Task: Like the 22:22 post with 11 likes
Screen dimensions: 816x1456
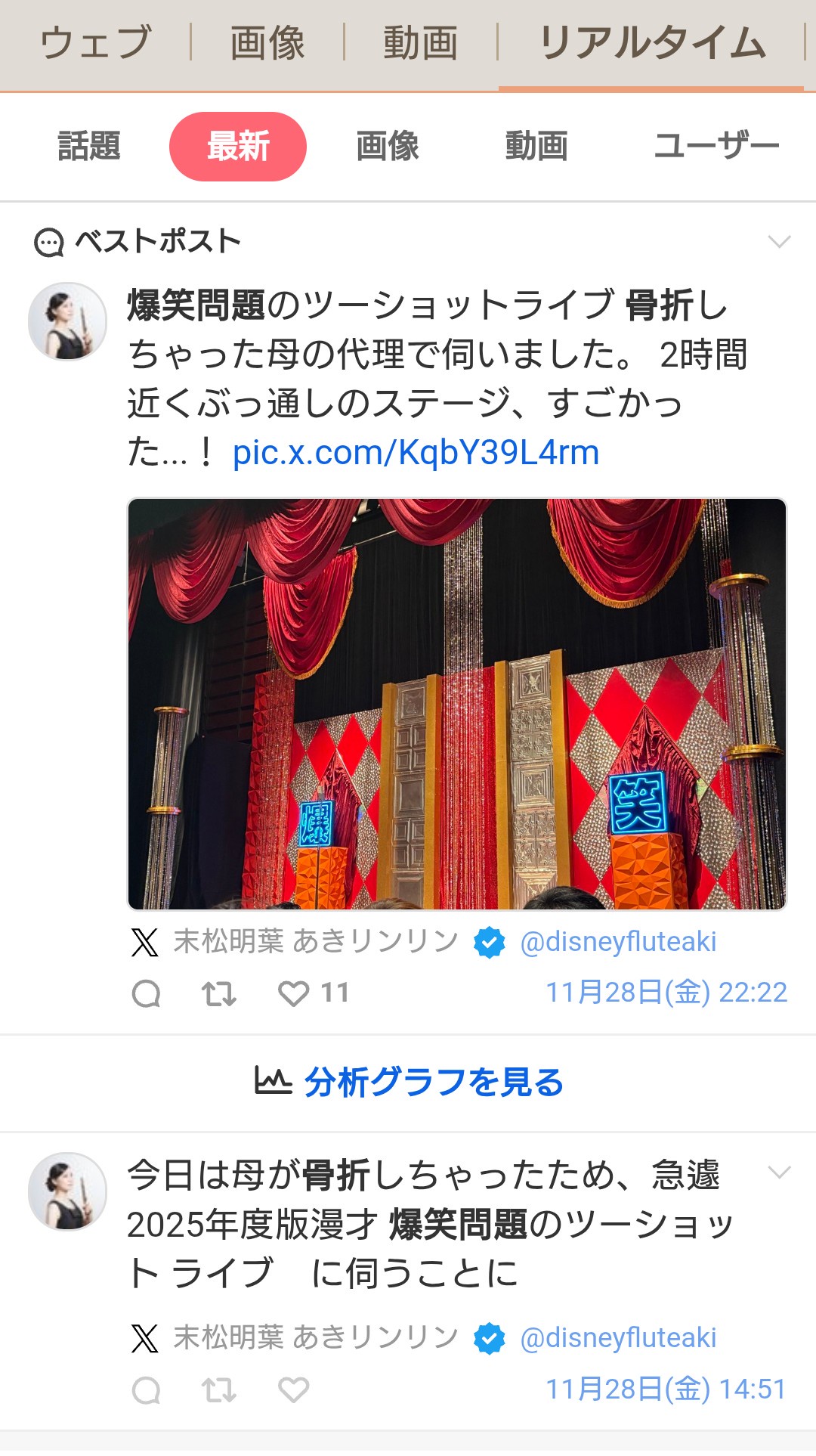Action: click(294, 993)
